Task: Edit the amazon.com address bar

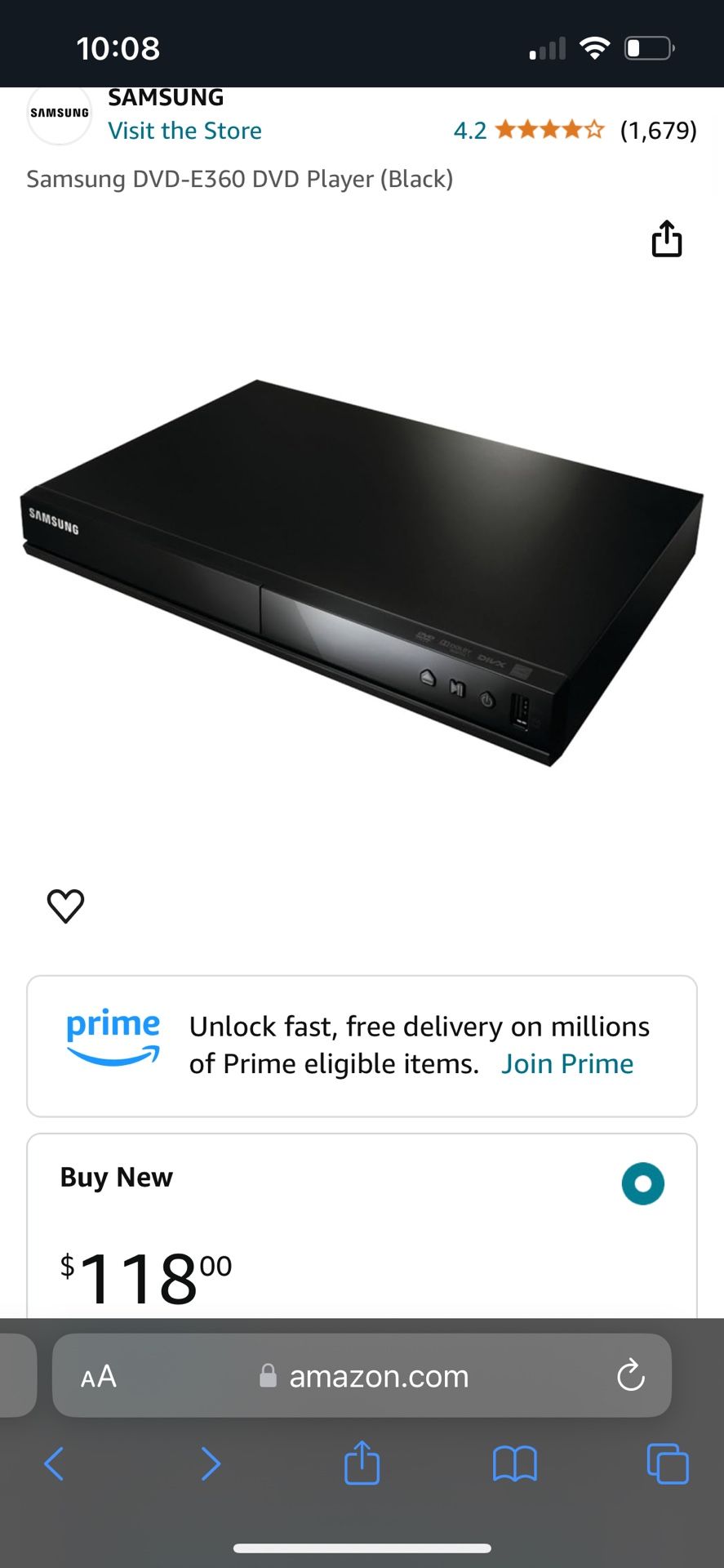Action: 379,1377
